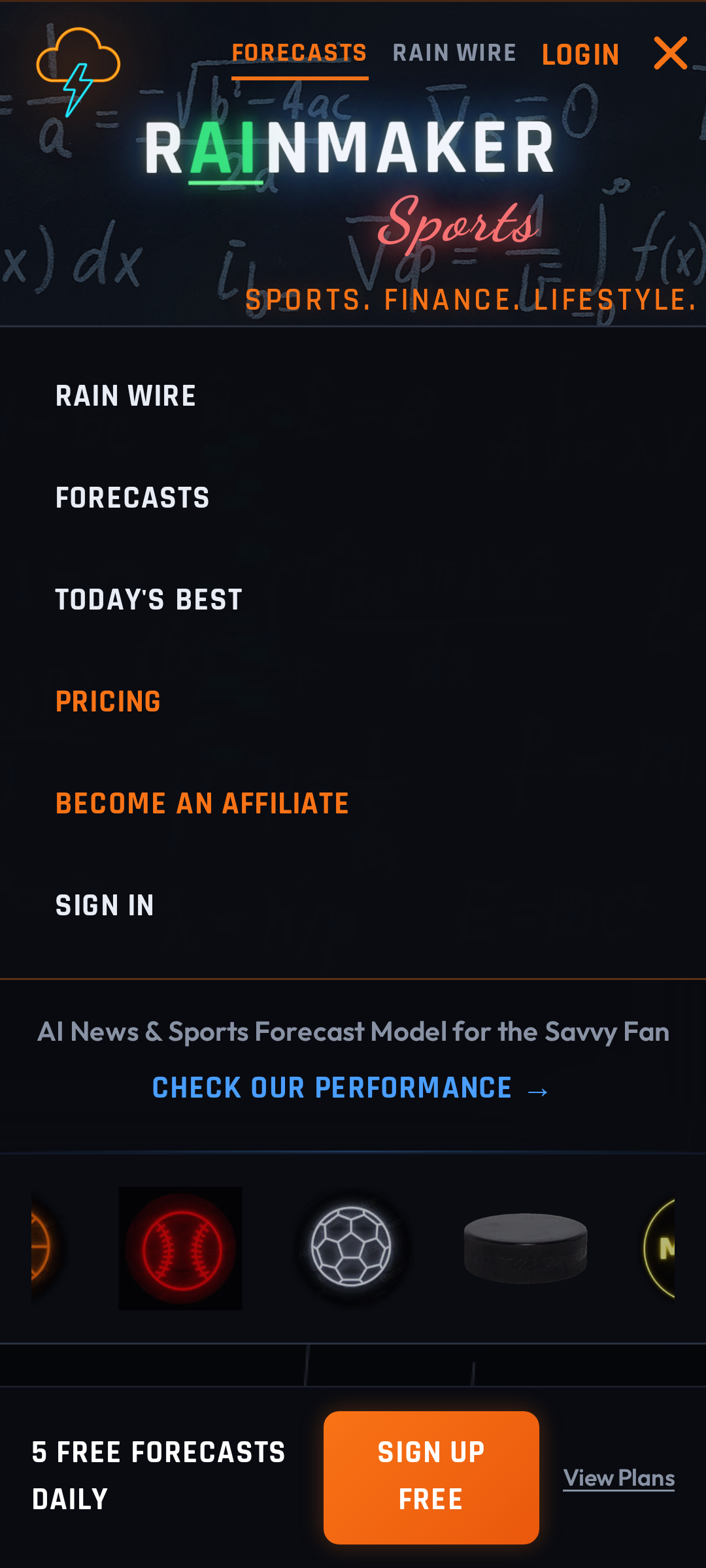Image resolution: width=706 pixels, height=1568 pixels.
Task: Go to Sign In
Action: point(105,906)
